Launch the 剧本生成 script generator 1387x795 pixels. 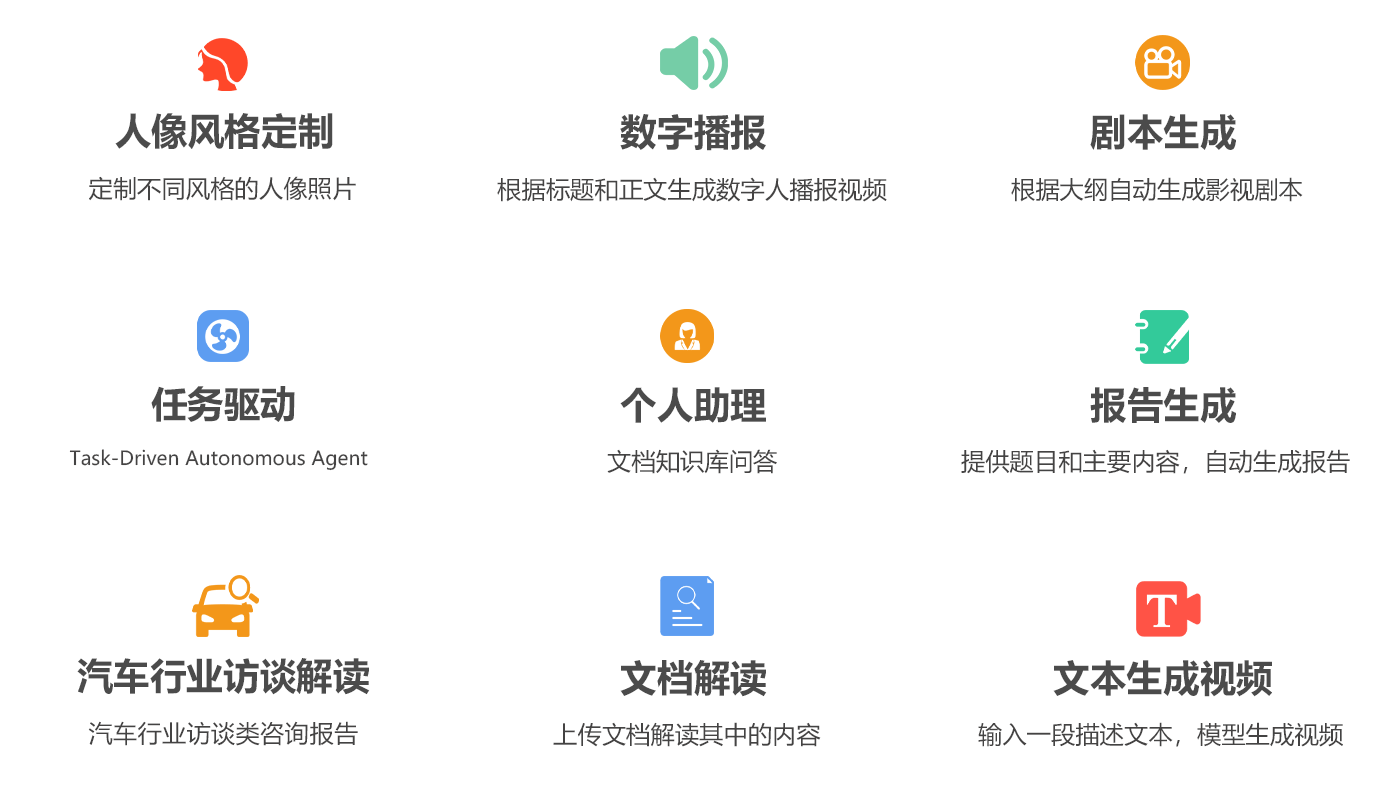click(1162, 133)
